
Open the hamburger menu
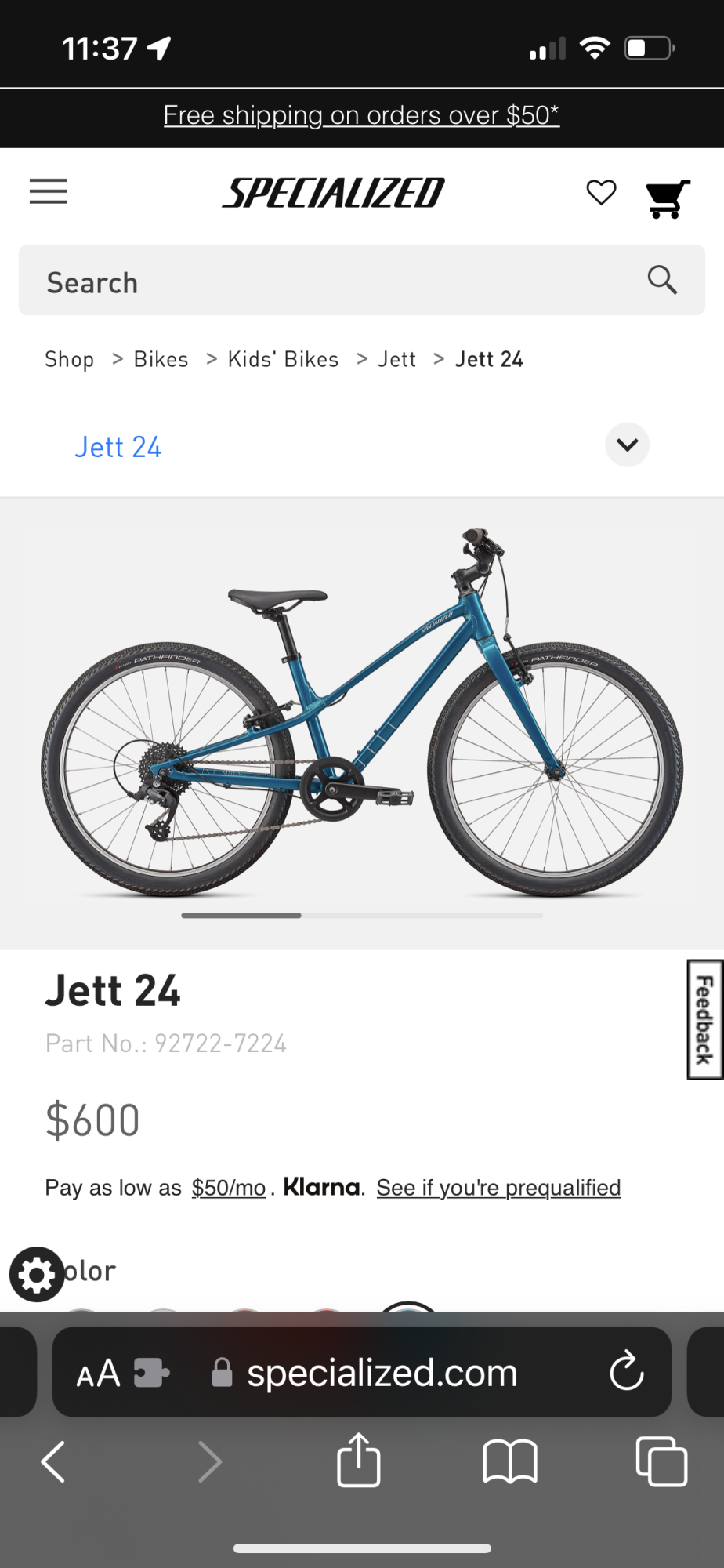(49, 191)
